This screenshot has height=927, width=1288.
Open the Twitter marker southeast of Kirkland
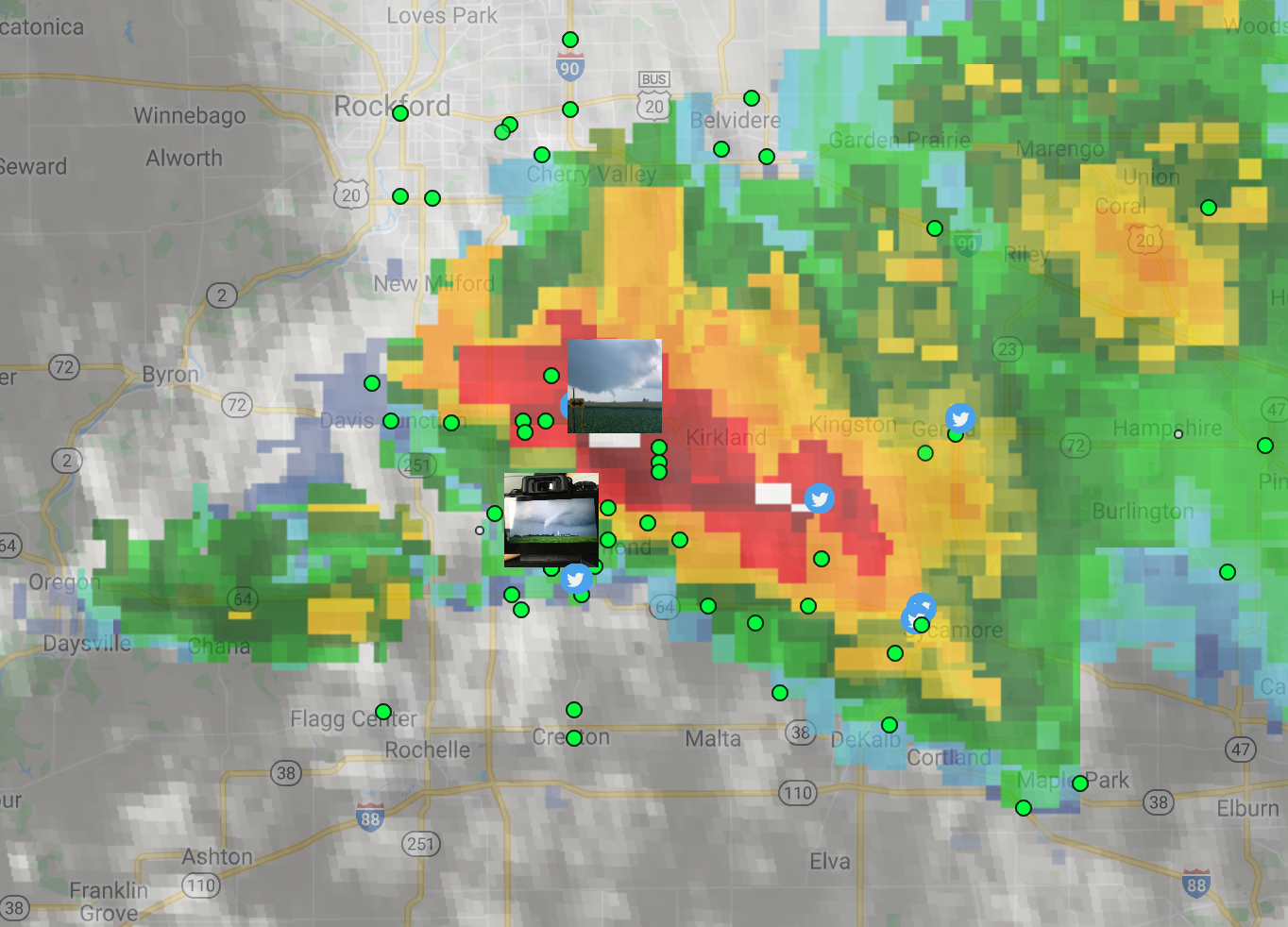(x=819, y=497)
